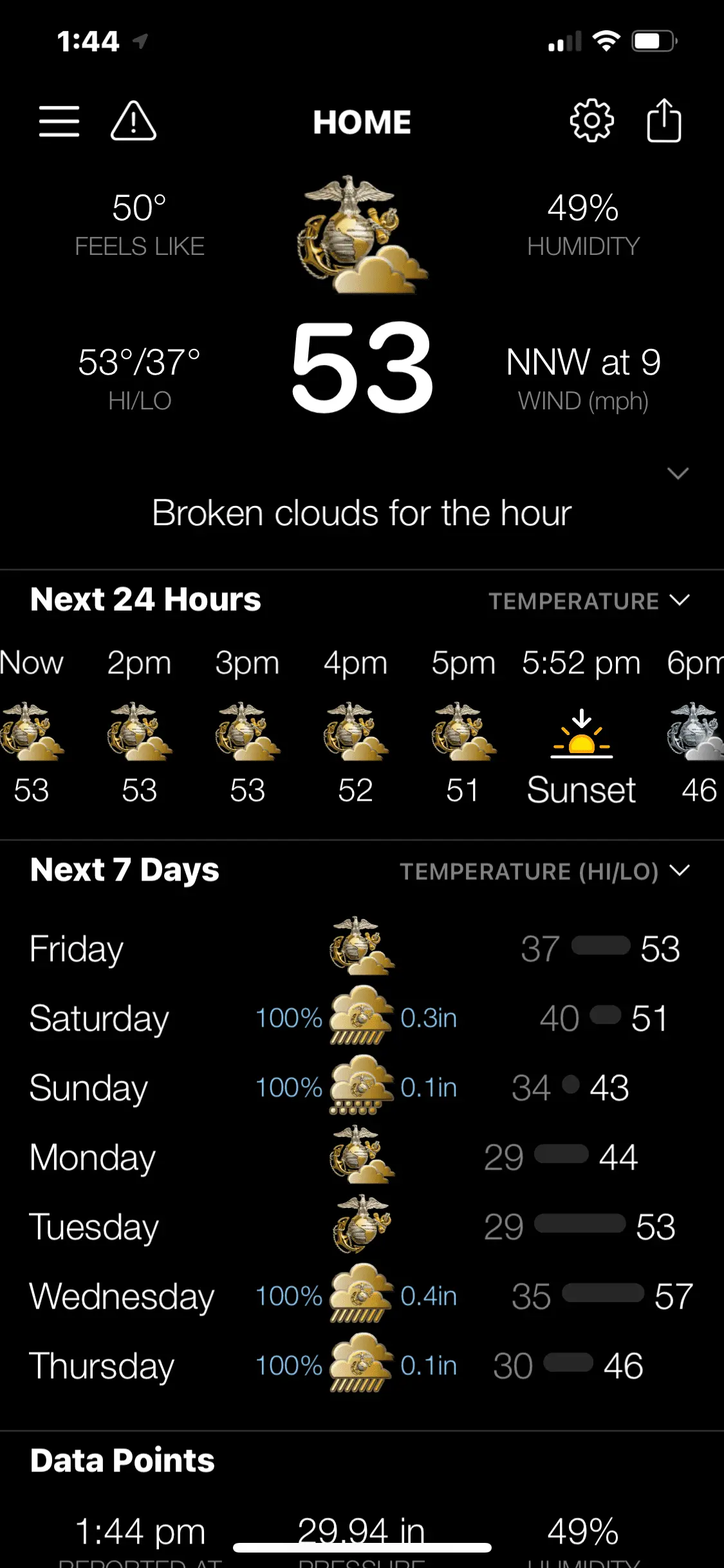Open the Next 24 Hours TEMPERATURE dropdown
724x1568 pixels.
coord(589,601)
